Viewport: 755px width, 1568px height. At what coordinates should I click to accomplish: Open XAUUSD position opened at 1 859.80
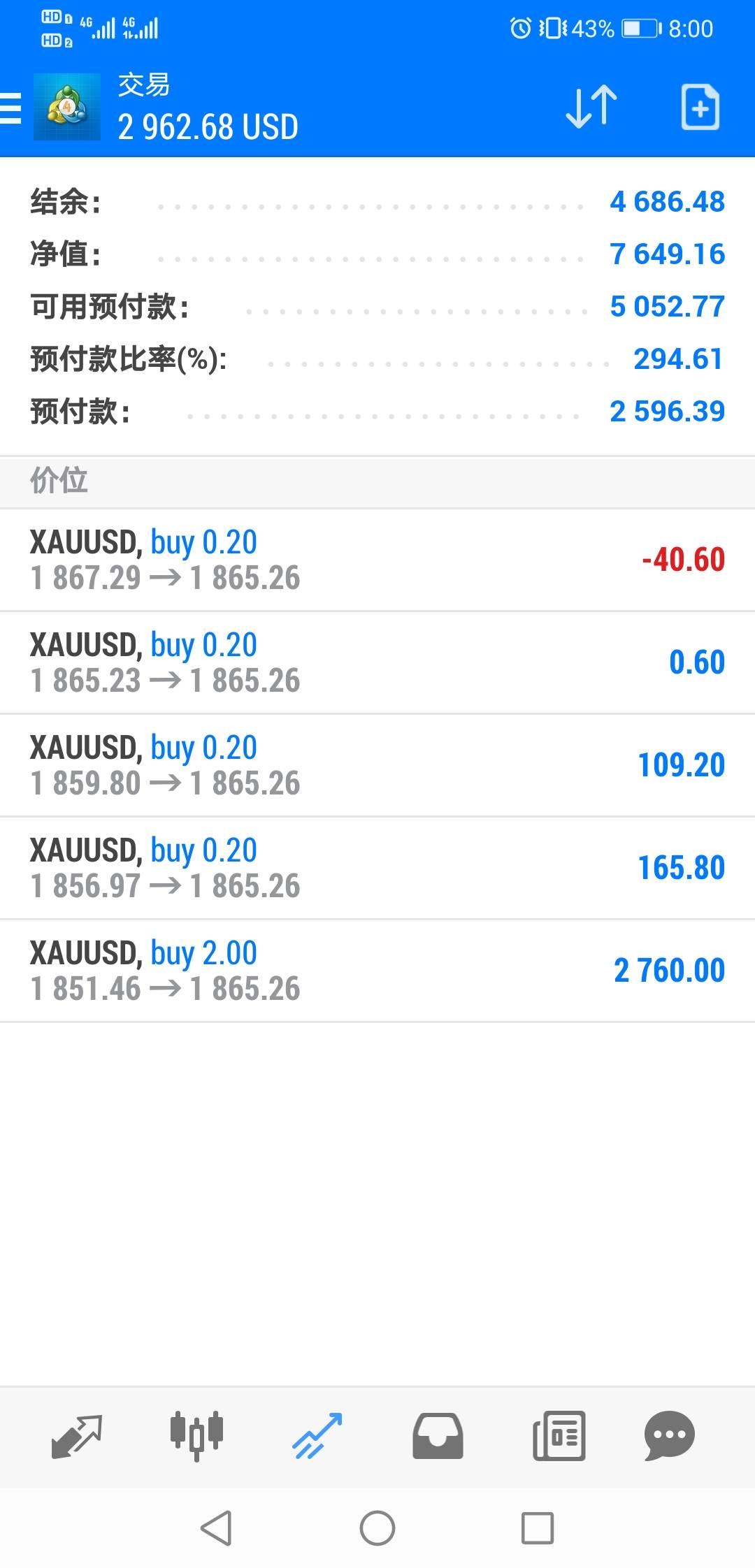(x=377, y=765)
